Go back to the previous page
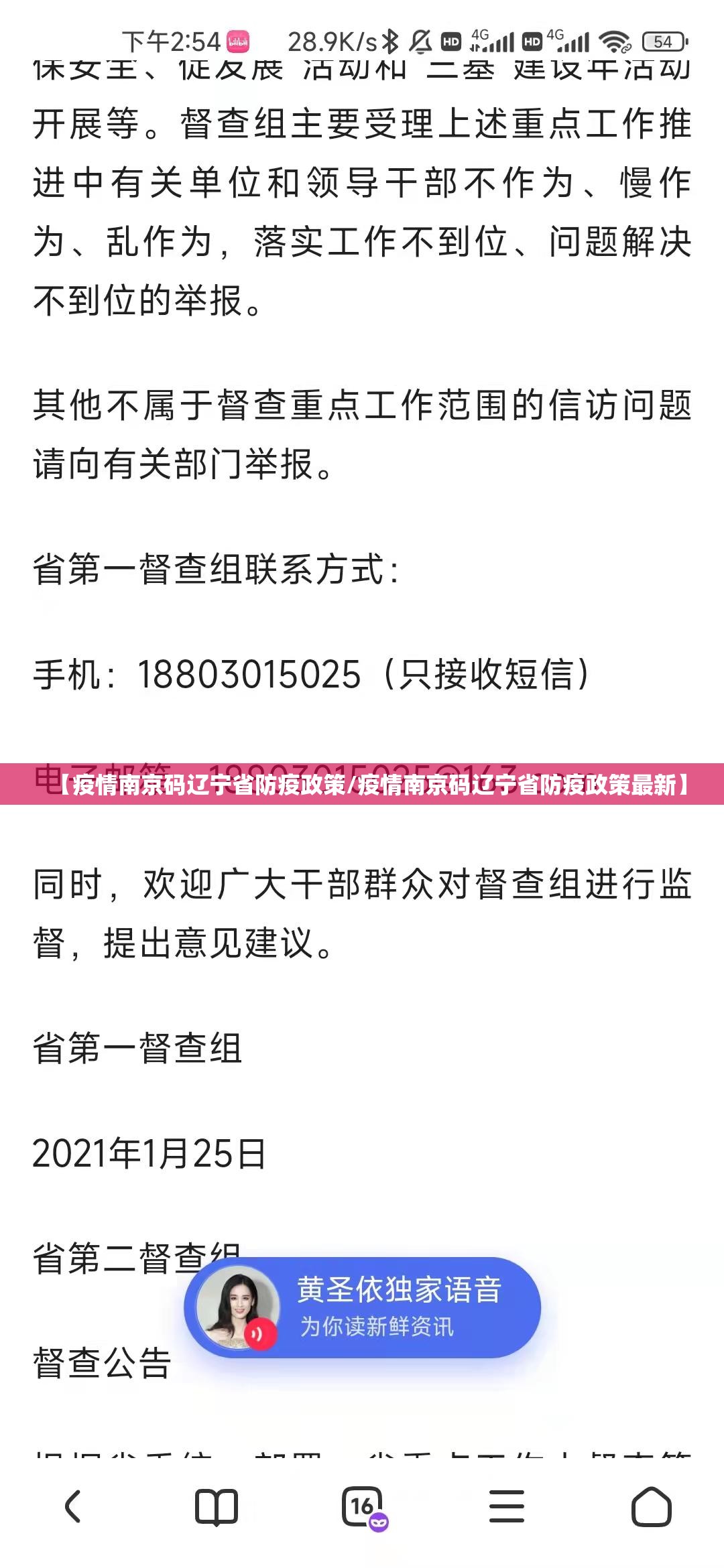The height and width of the screenshot is (1568, 724). [x=72, y=1507]
